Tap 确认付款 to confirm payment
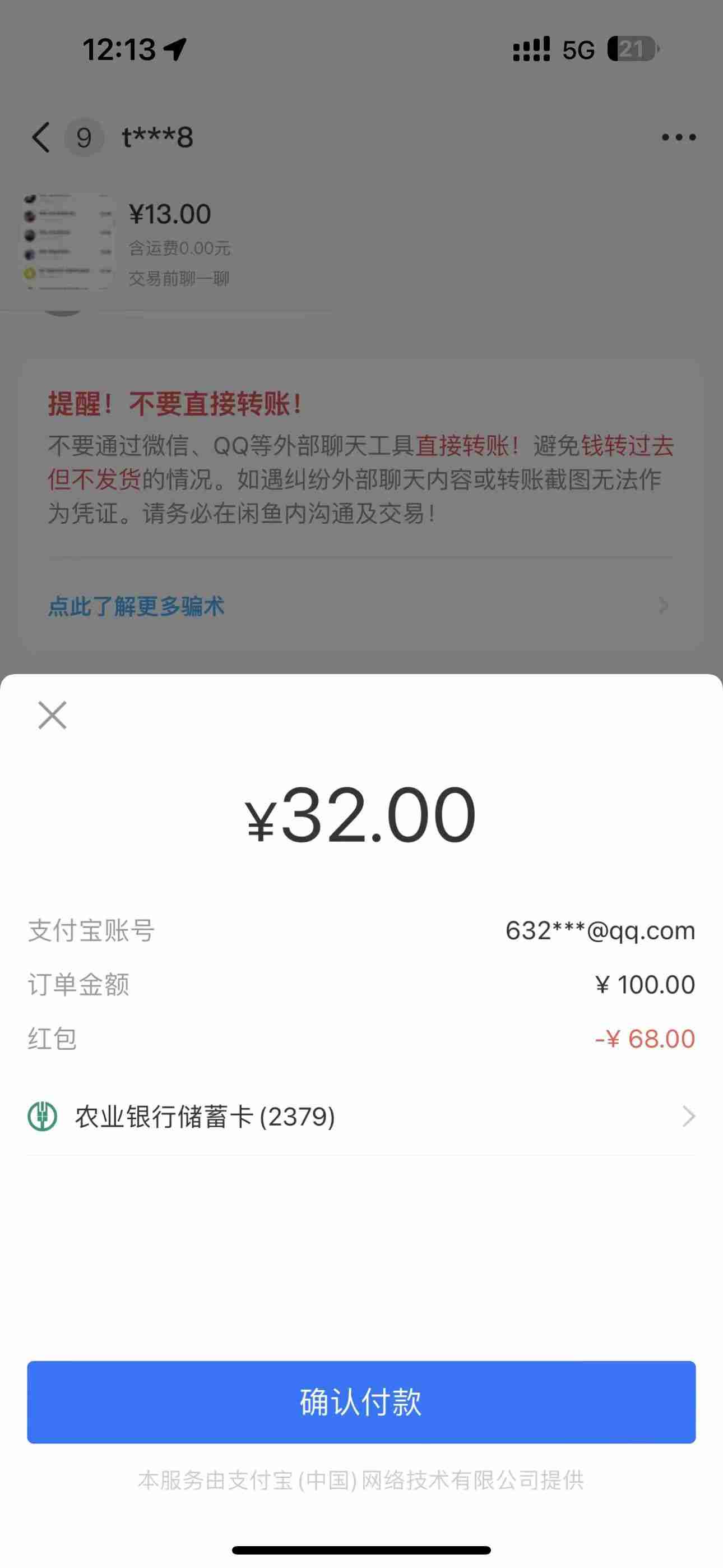The width and height of the screenshot is (723, 1568). click(361, 1402)
